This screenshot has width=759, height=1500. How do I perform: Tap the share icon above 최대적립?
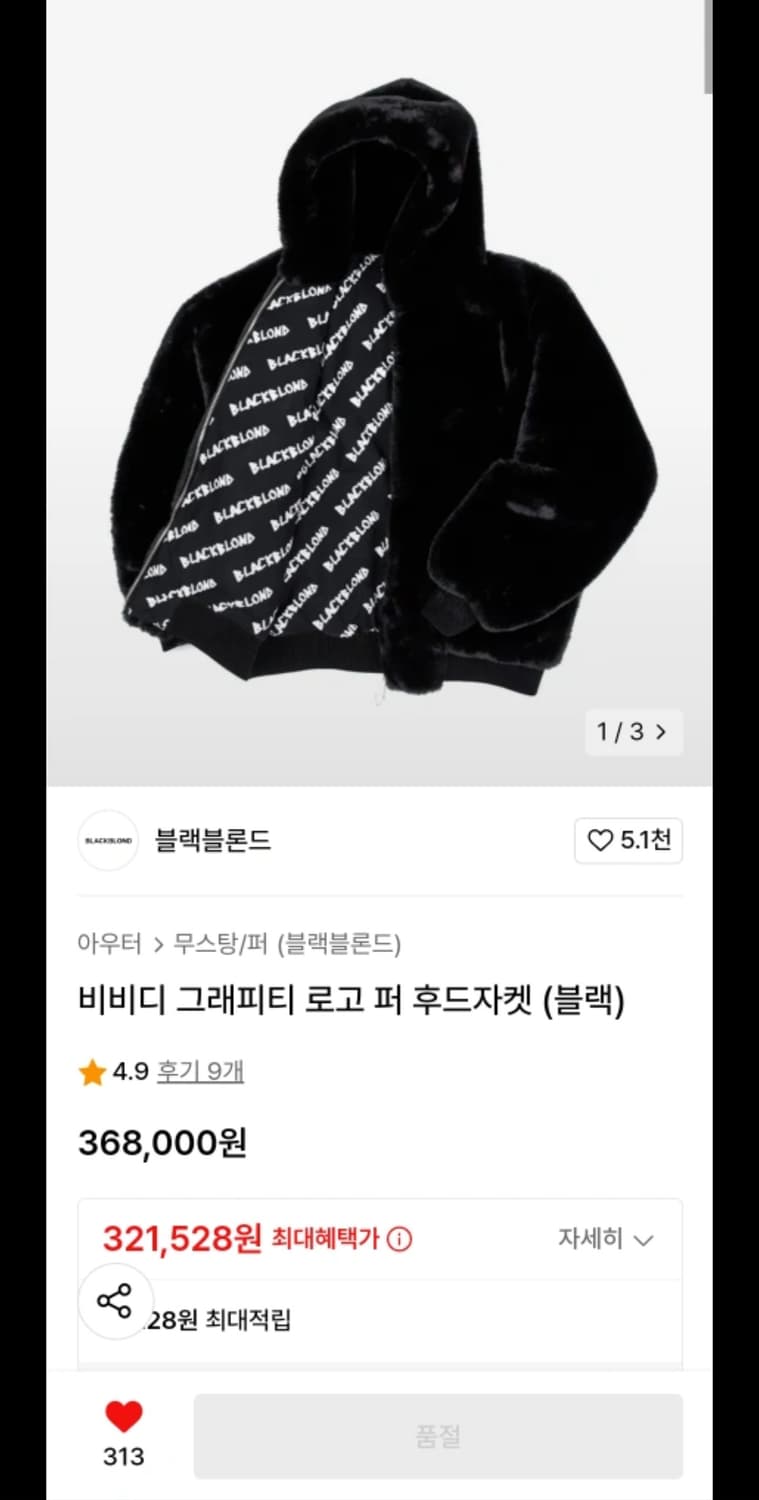tap(116, 1300)
